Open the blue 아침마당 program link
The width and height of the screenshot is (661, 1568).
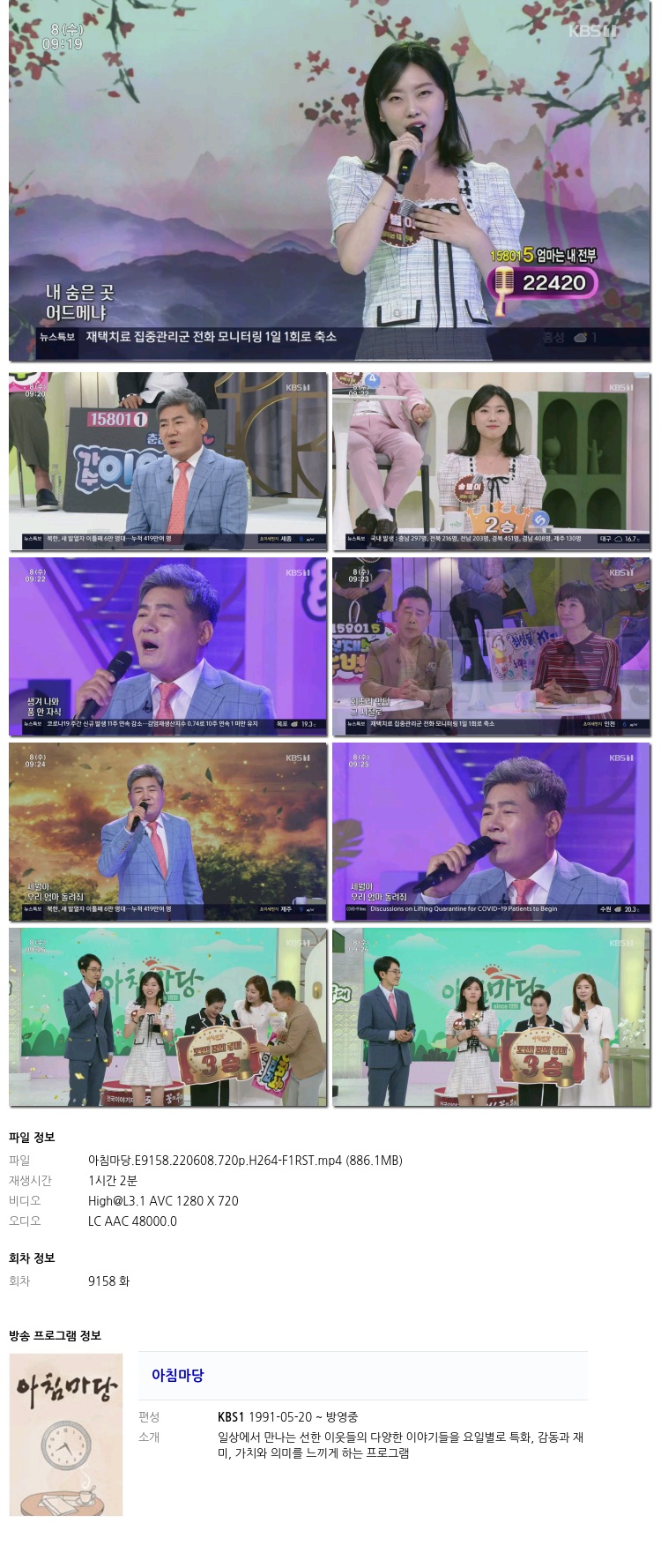(178, 1375)
